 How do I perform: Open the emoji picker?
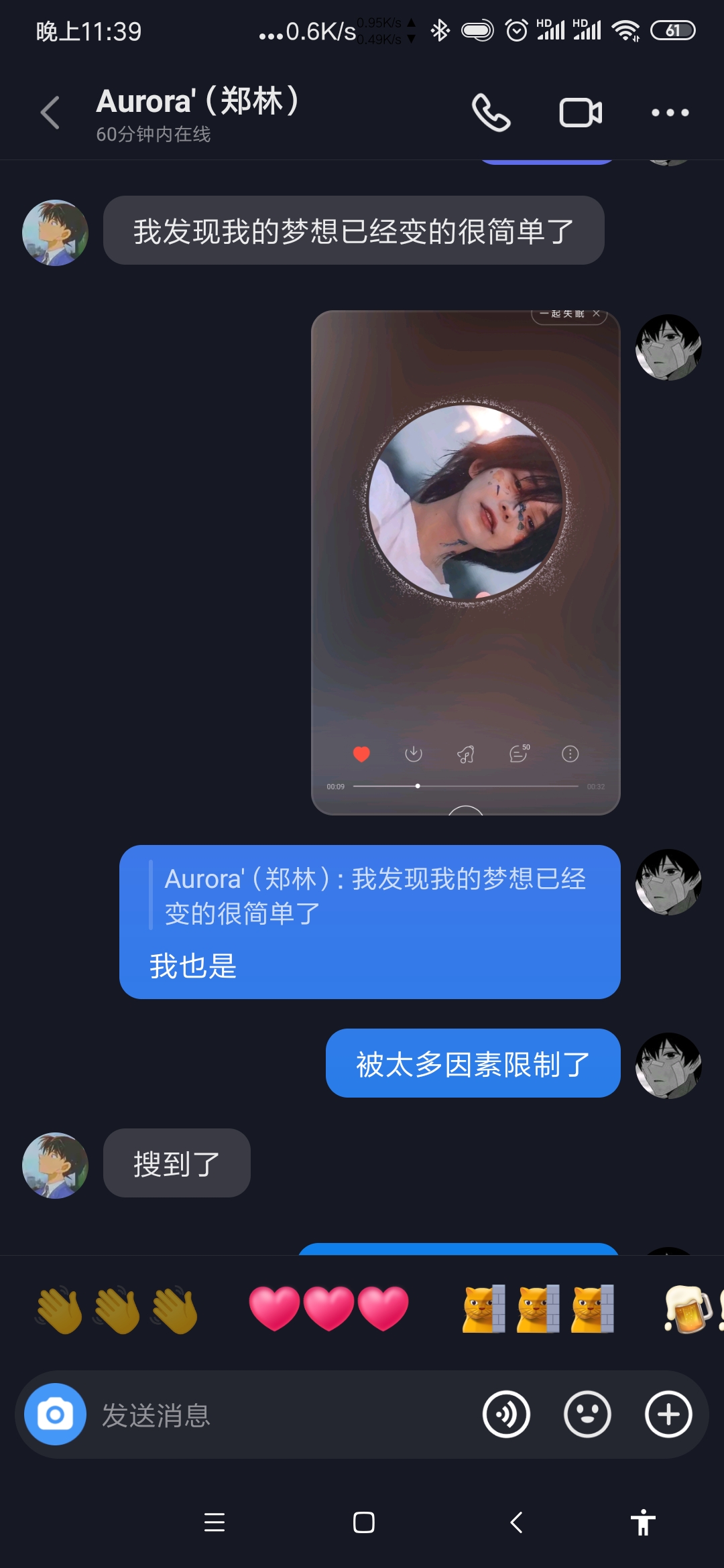(587, 1415)
